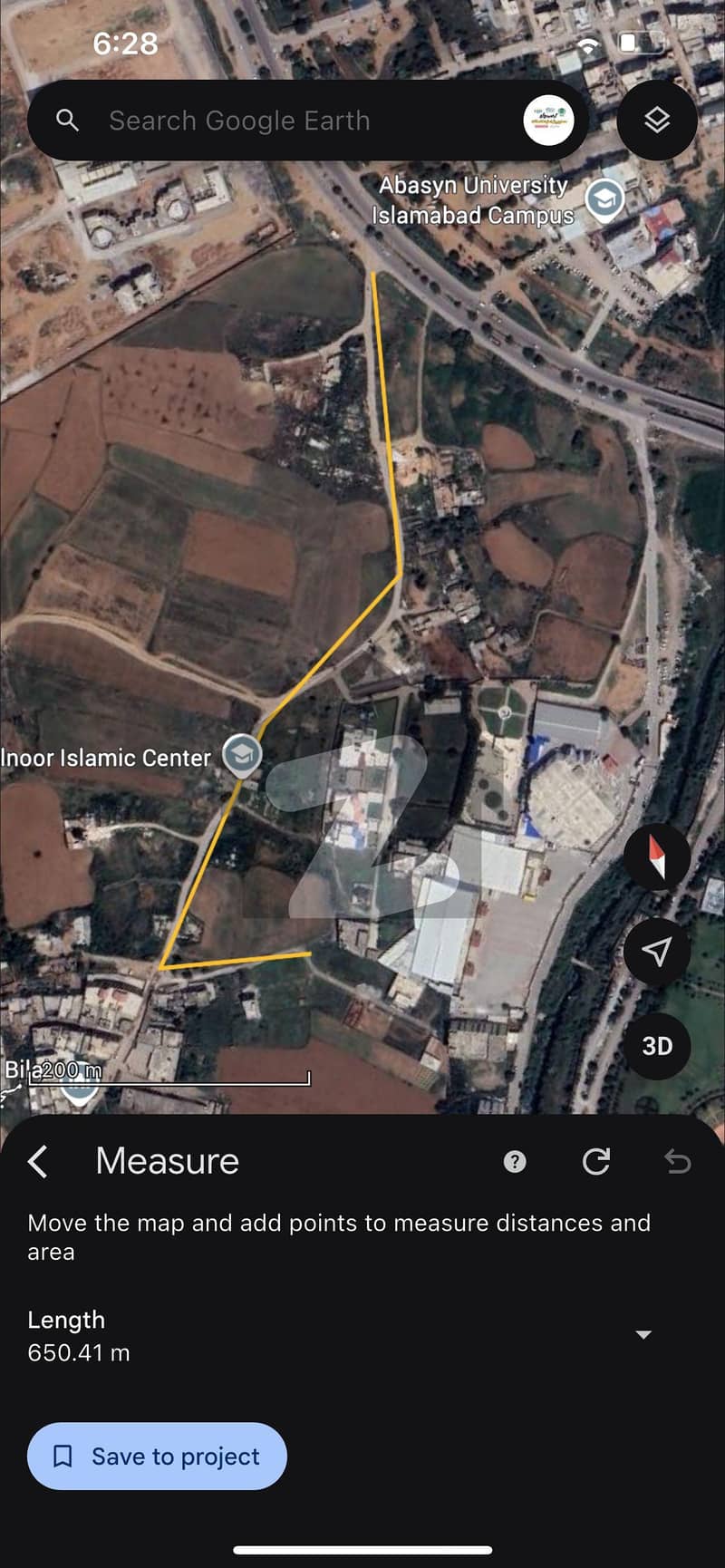Image resolution: width=725 pixels, height=1568 pixels.
Task: Go back from the Measure panel
Action: pos(38,1161)
